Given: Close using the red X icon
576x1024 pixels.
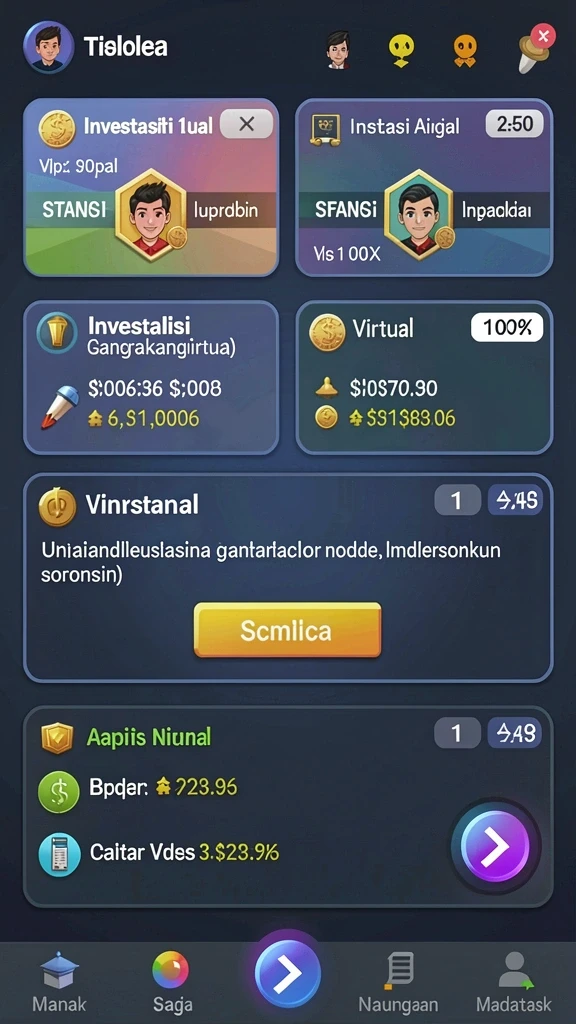Looking at the screenshot, I should [543, 35].
